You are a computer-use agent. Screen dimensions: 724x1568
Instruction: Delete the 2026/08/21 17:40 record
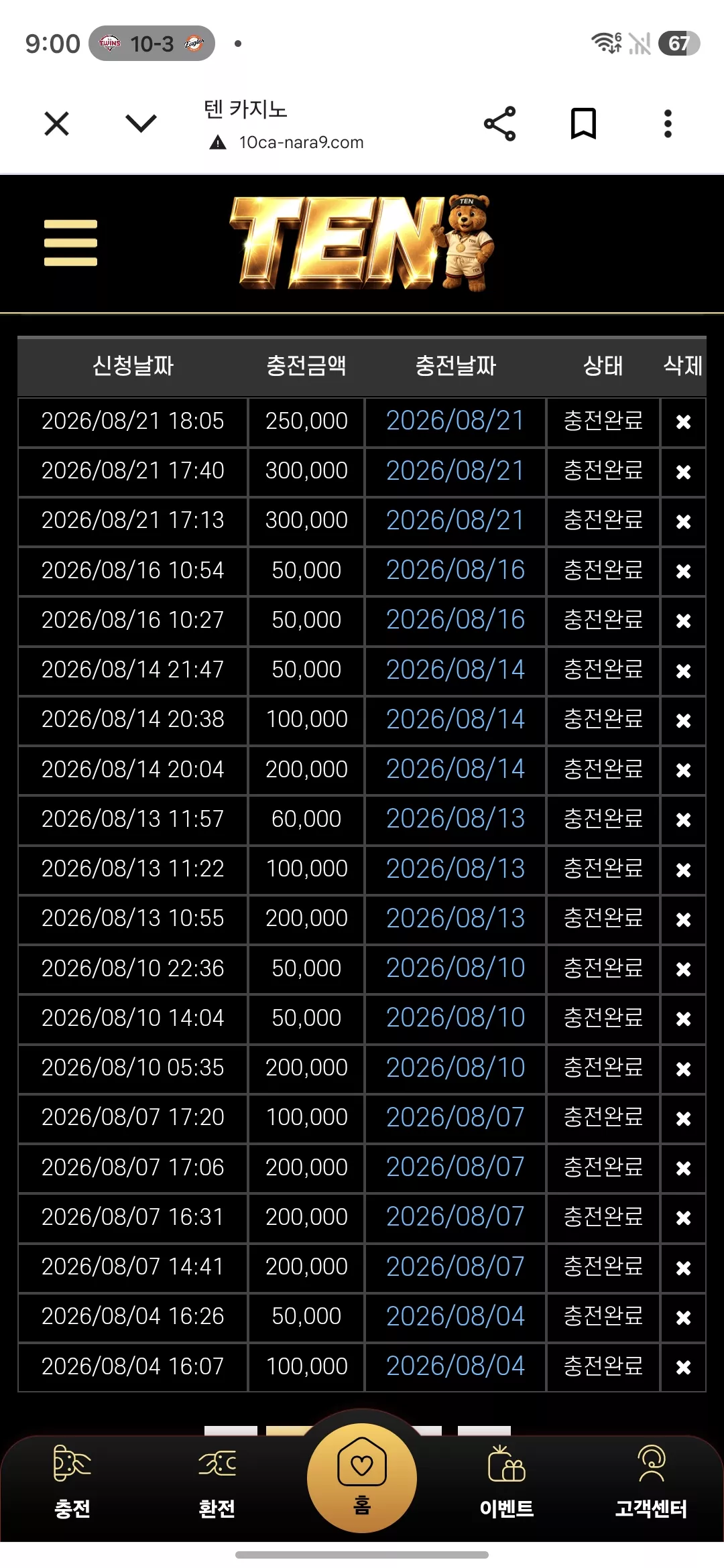pyautogui.click(x=683, y=472)
